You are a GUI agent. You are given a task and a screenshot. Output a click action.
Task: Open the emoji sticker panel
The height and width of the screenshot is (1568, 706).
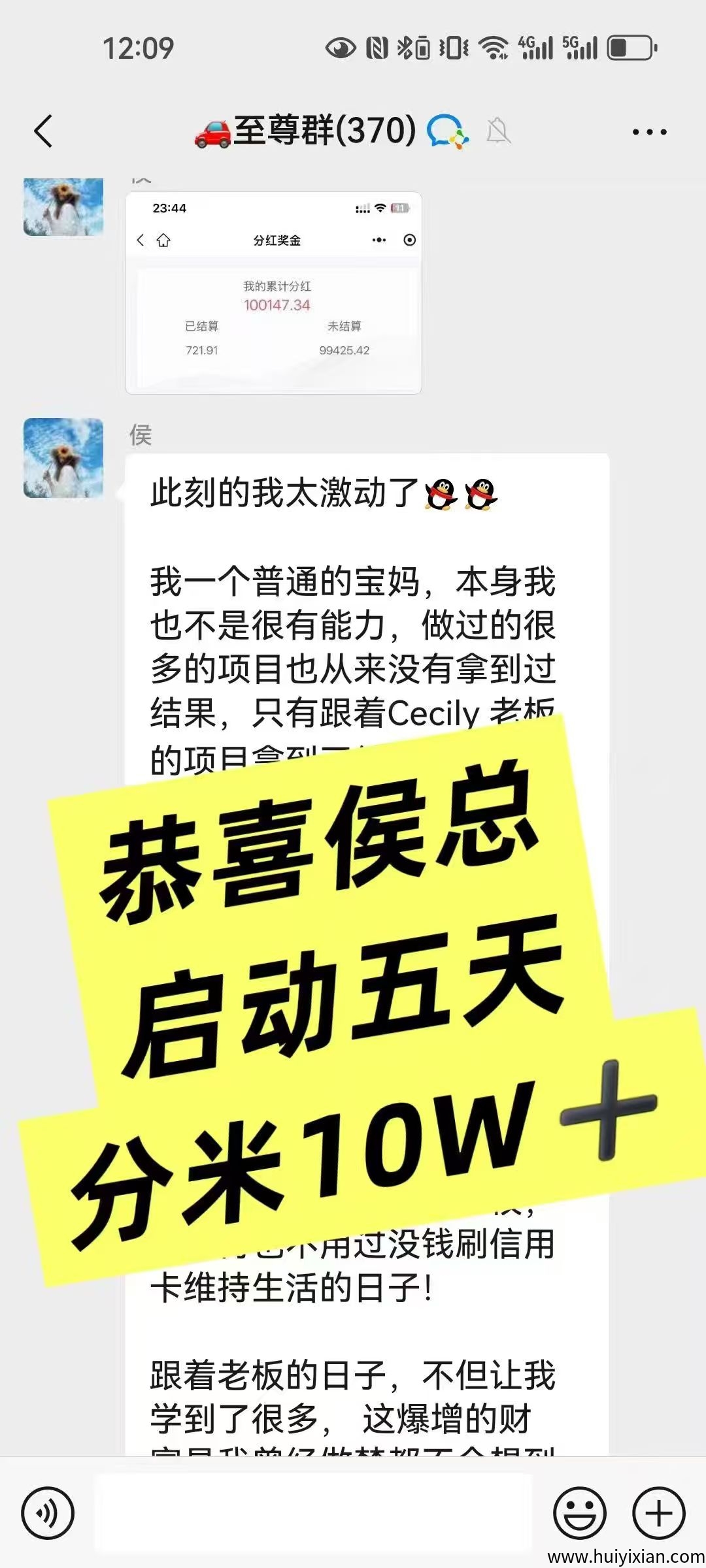tap(579, 1513)
